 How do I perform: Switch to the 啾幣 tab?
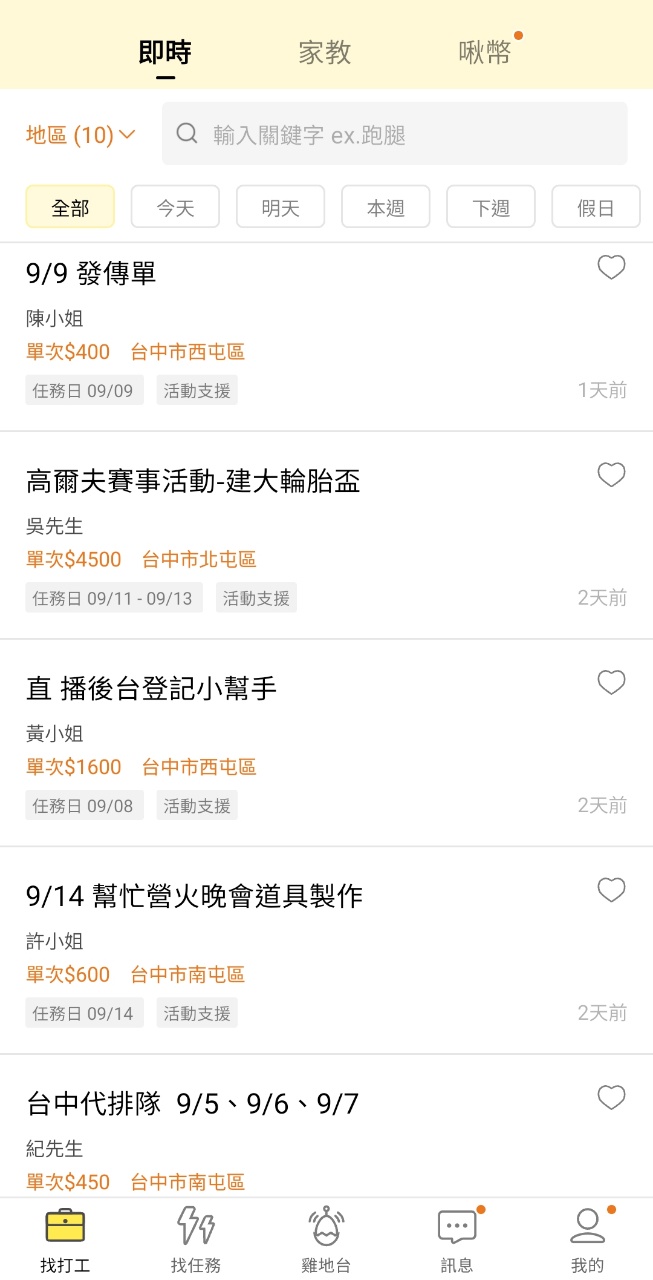485,52
